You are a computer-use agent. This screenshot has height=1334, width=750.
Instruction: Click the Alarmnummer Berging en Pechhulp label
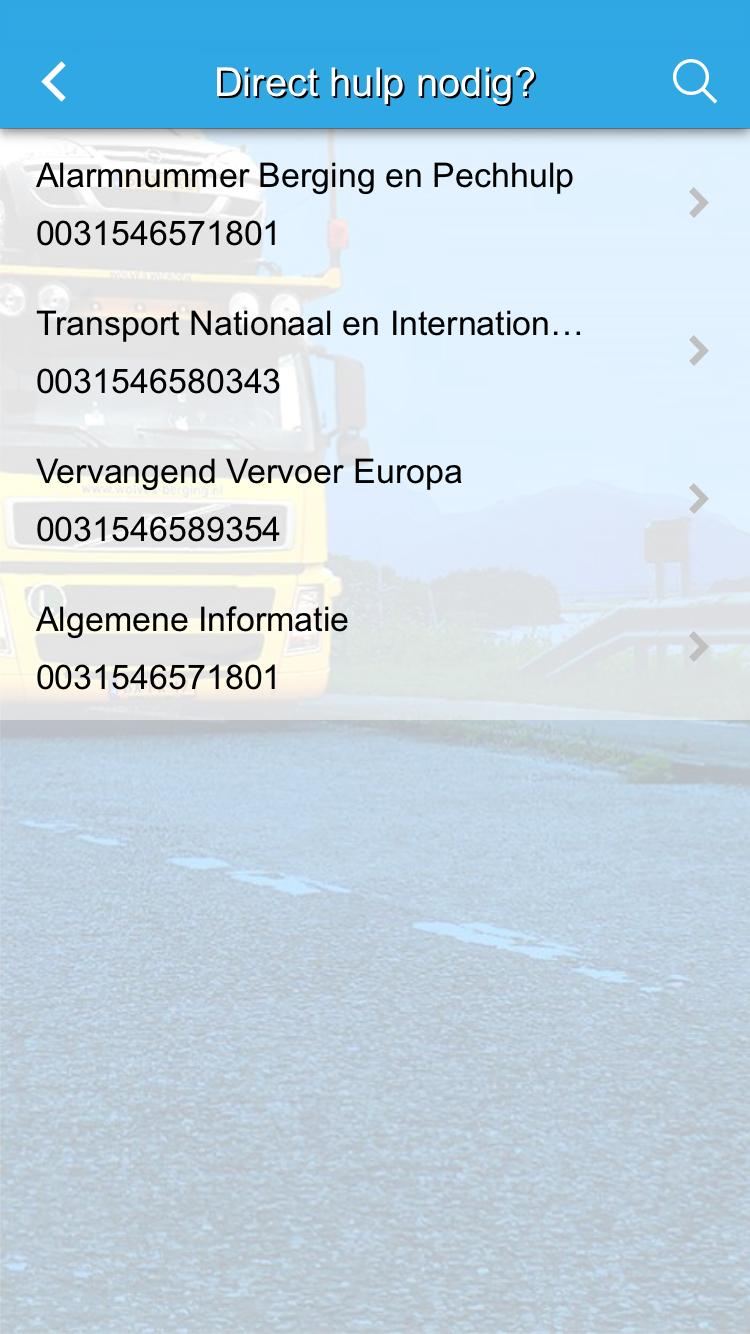304,175
